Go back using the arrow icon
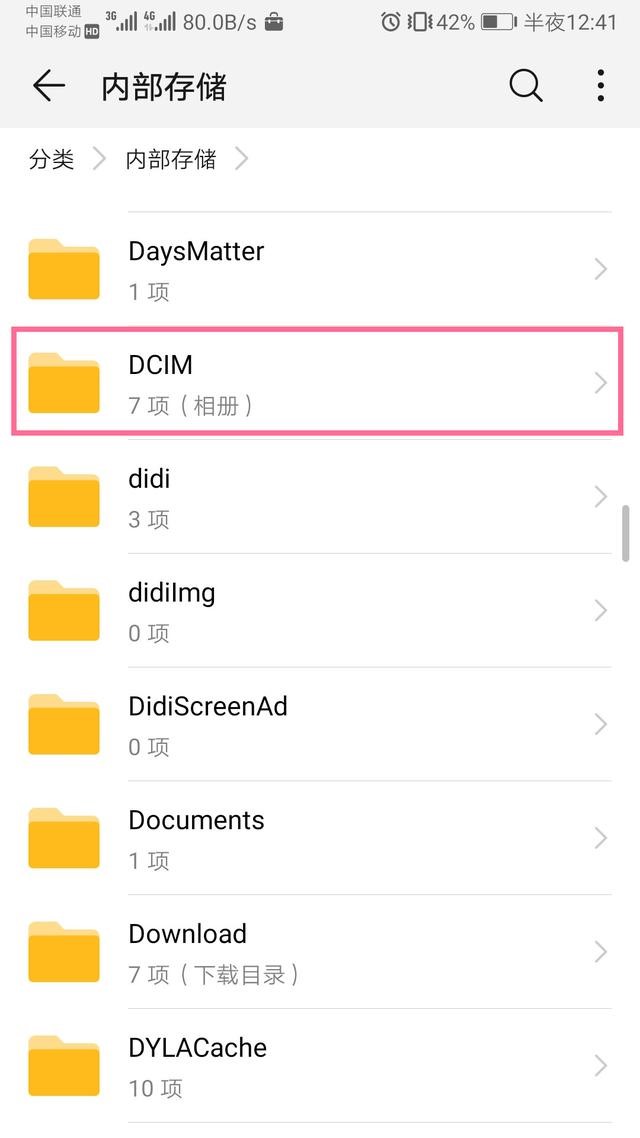Image resolution: width=640 pixels, height=1138 pixels. click(48, 87)
